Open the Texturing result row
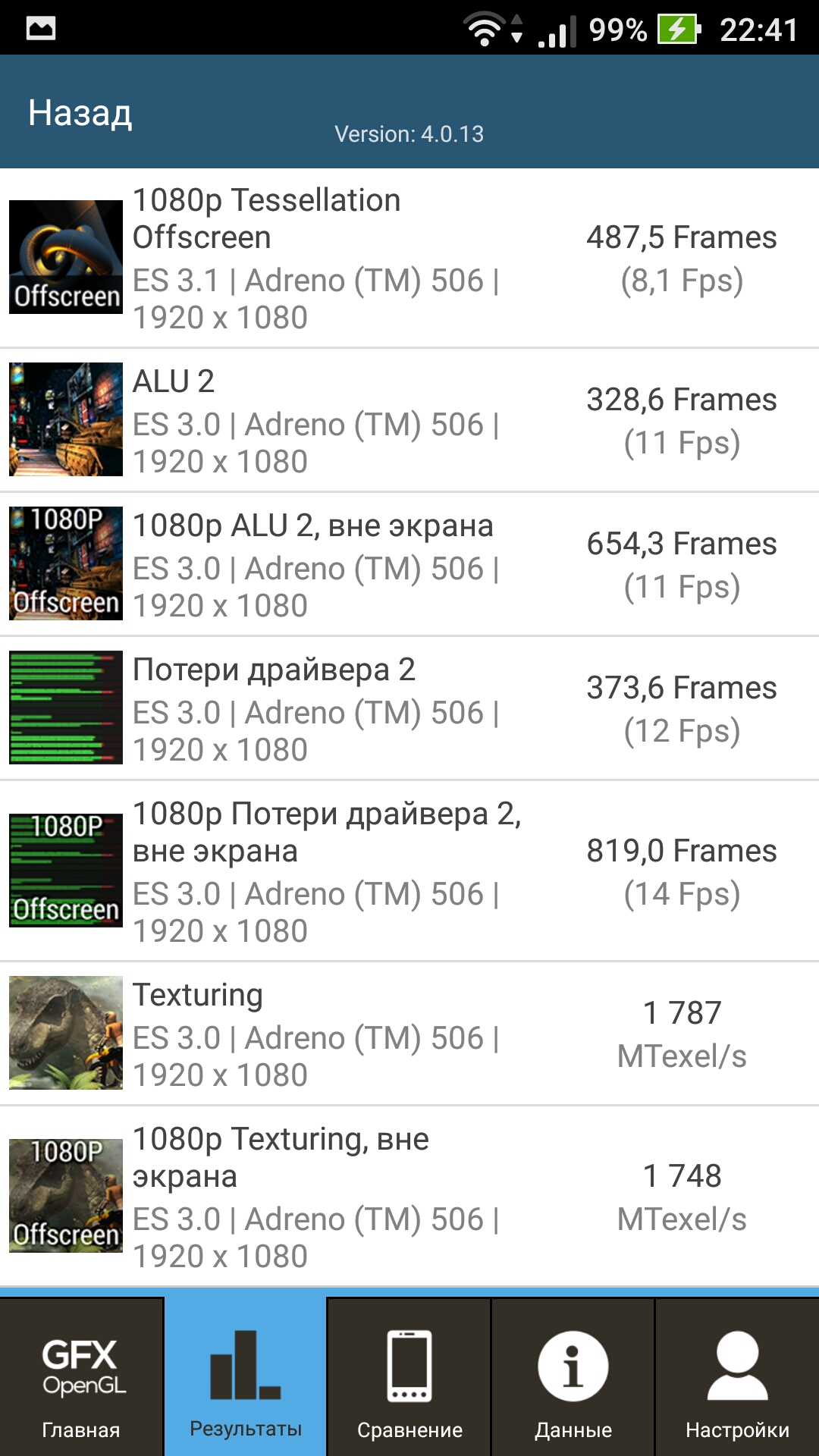 409,1034
